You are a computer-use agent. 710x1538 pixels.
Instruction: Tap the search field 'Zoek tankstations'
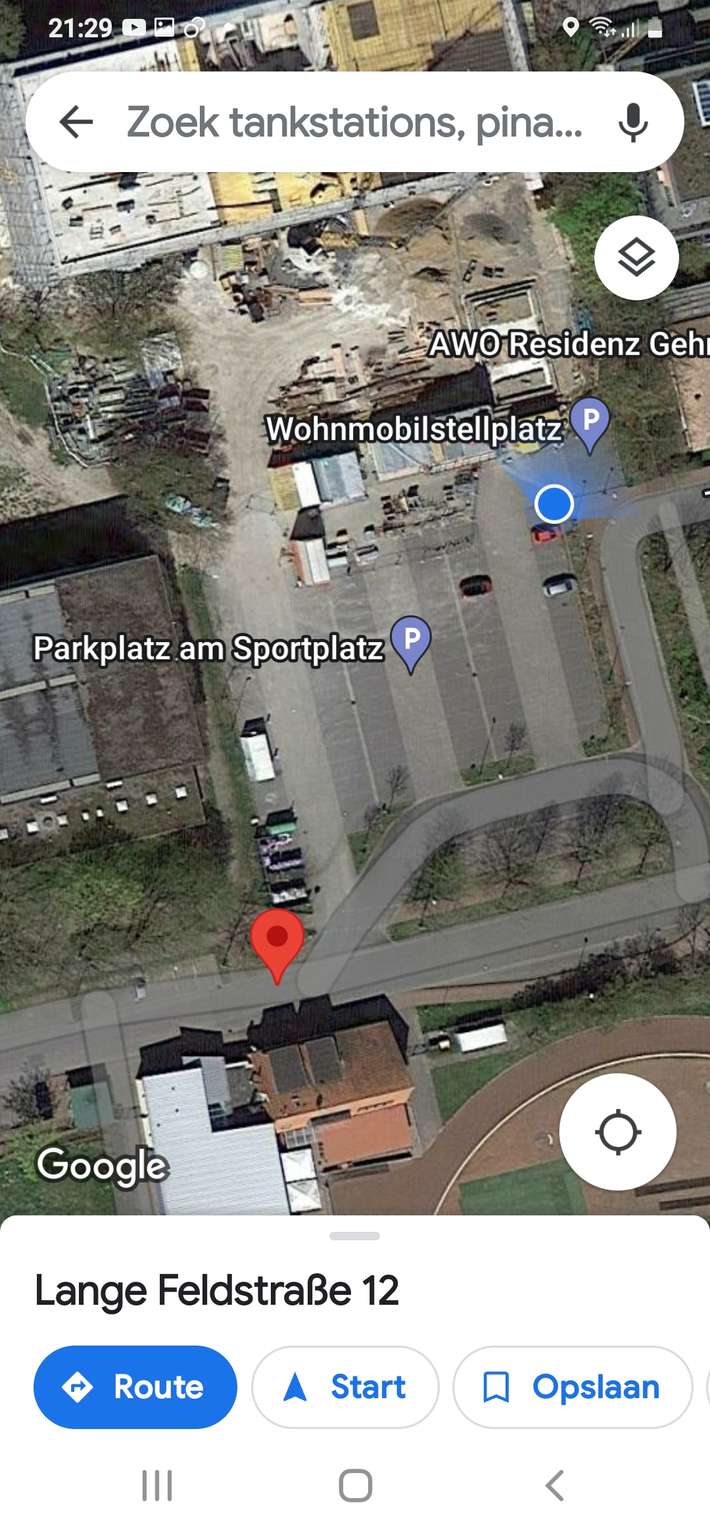click(x=353, y=122)
